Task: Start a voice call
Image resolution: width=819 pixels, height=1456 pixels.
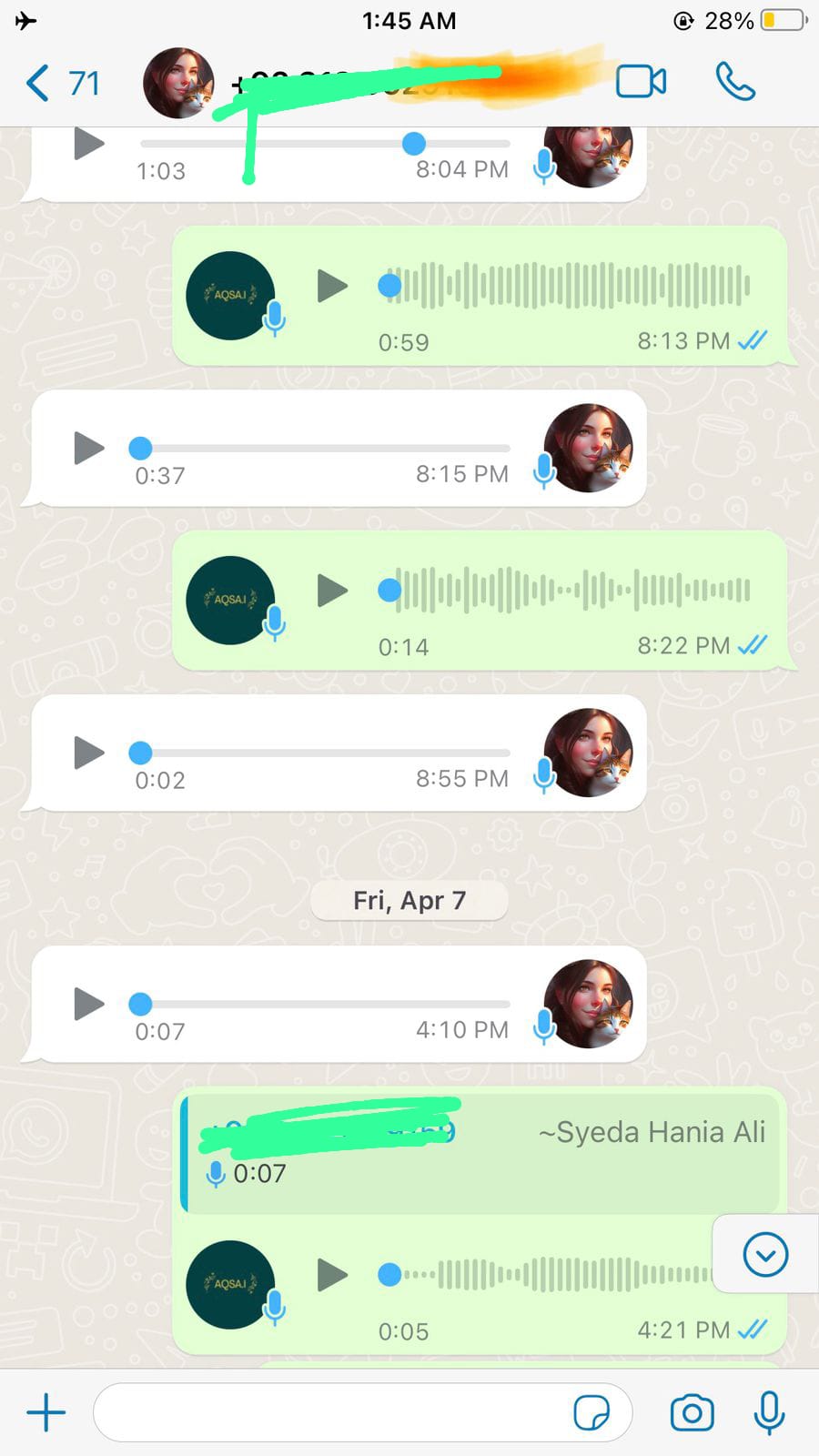Action: [735, 82]
